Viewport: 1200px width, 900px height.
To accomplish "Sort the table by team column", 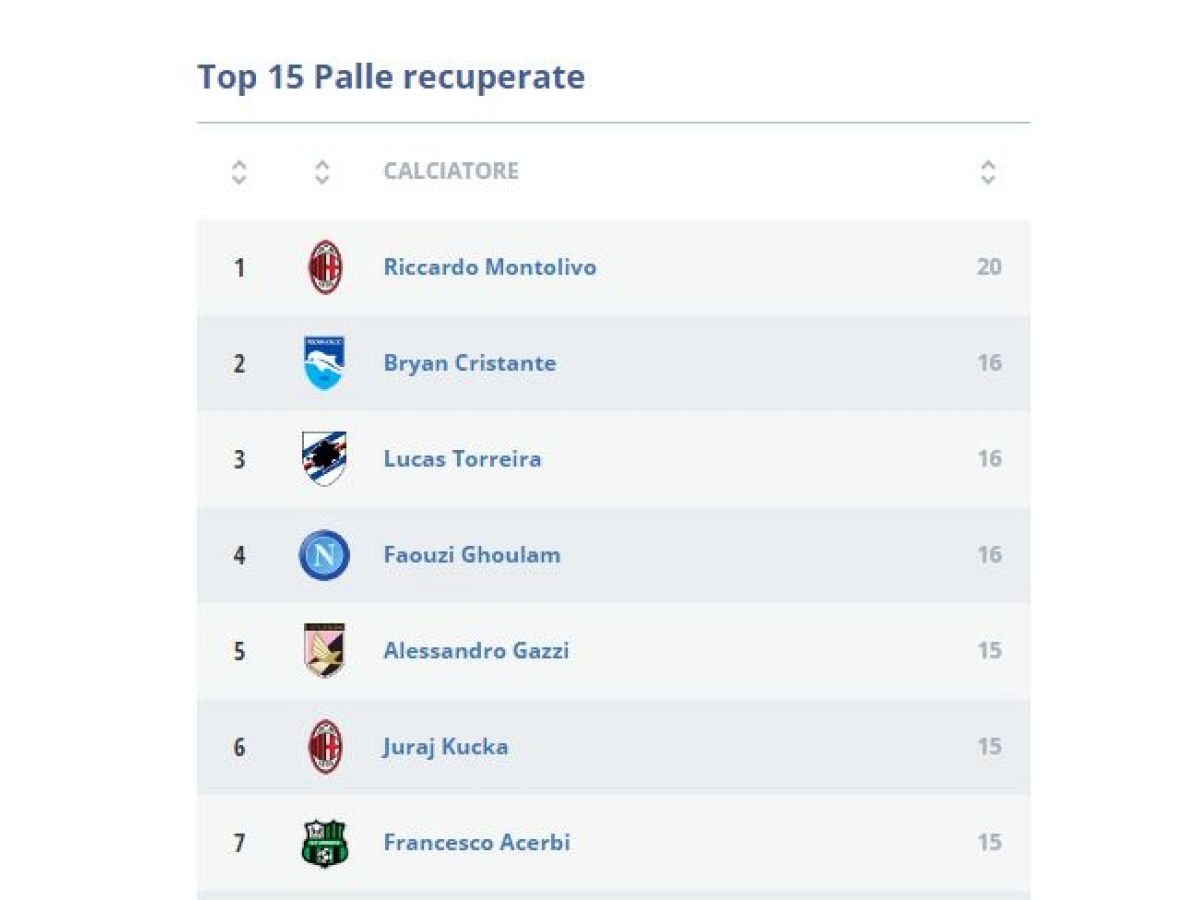I will [322, 172].
